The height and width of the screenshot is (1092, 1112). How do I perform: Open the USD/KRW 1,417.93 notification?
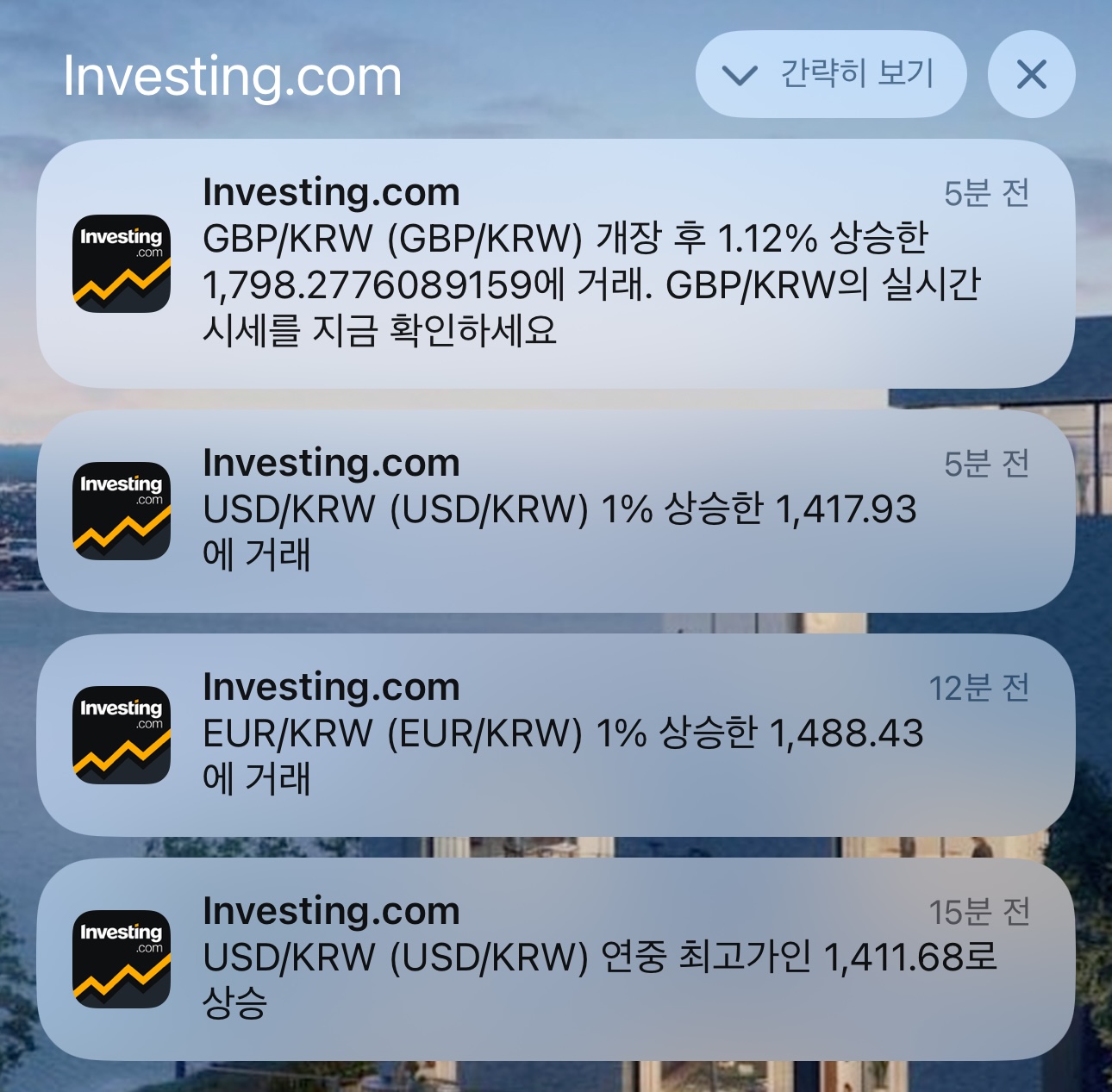click(x=556, y=511)
